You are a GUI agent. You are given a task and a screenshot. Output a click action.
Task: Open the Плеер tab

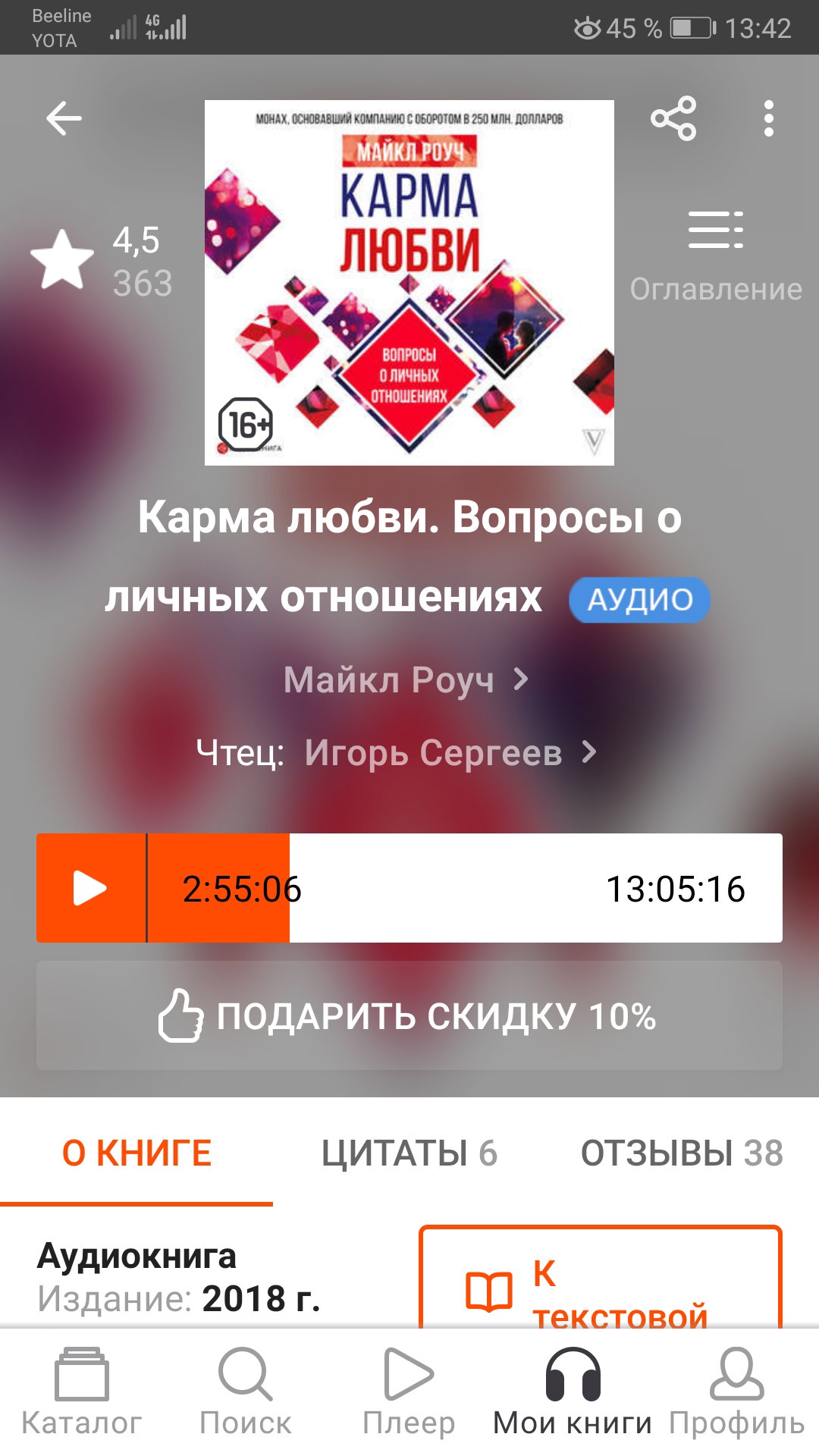[x=409, y=1392]
